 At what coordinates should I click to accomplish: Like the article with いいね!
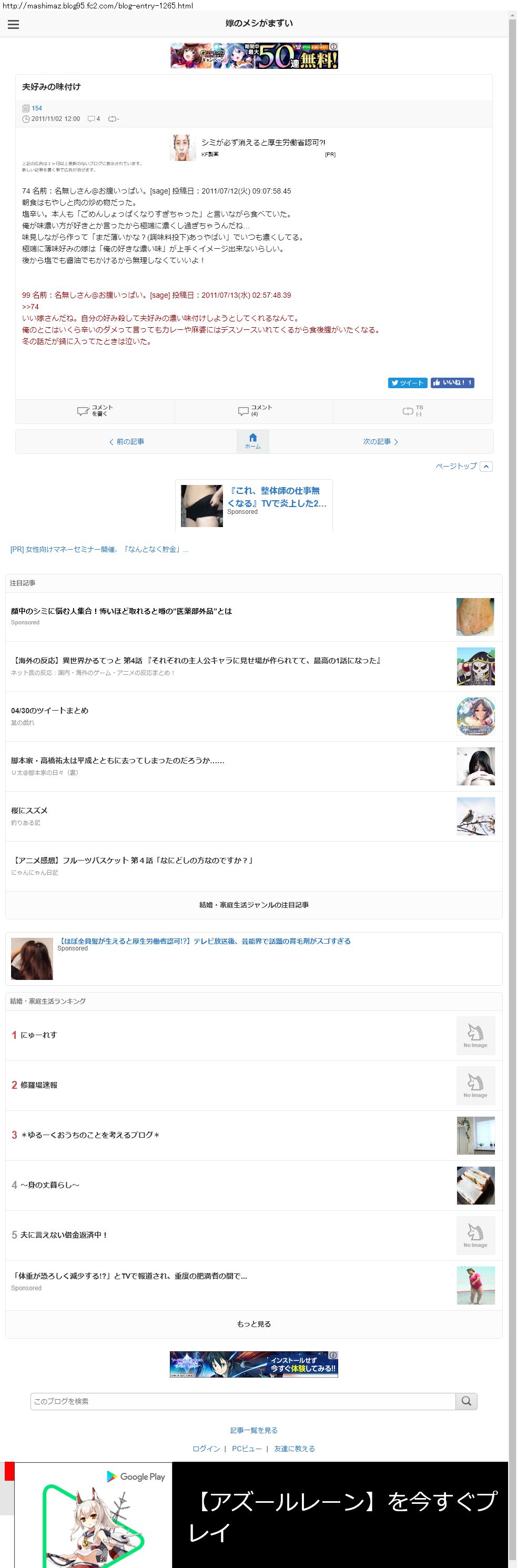tap(452, 383)
